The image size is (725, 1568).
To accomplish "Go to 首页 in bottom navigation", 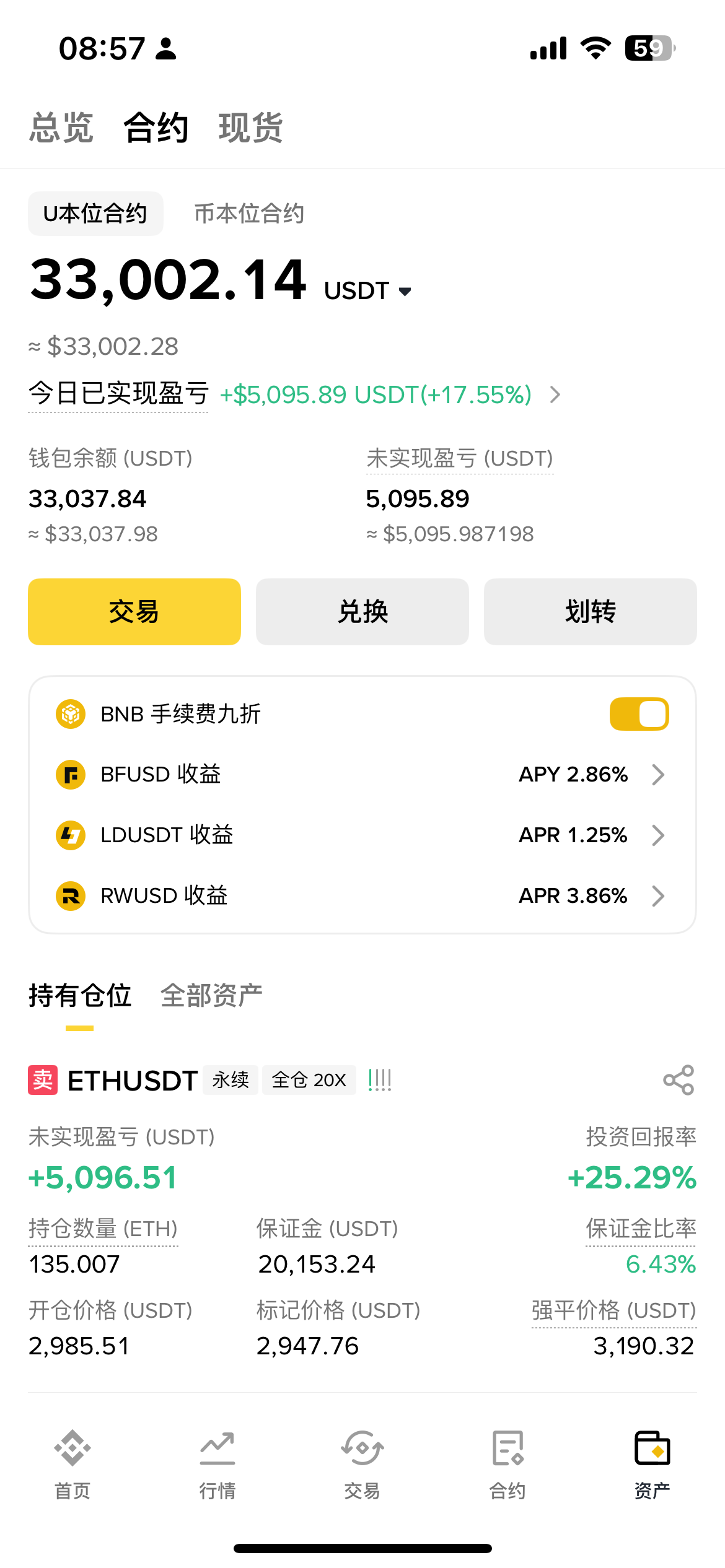I will [x=72, y=1465].
